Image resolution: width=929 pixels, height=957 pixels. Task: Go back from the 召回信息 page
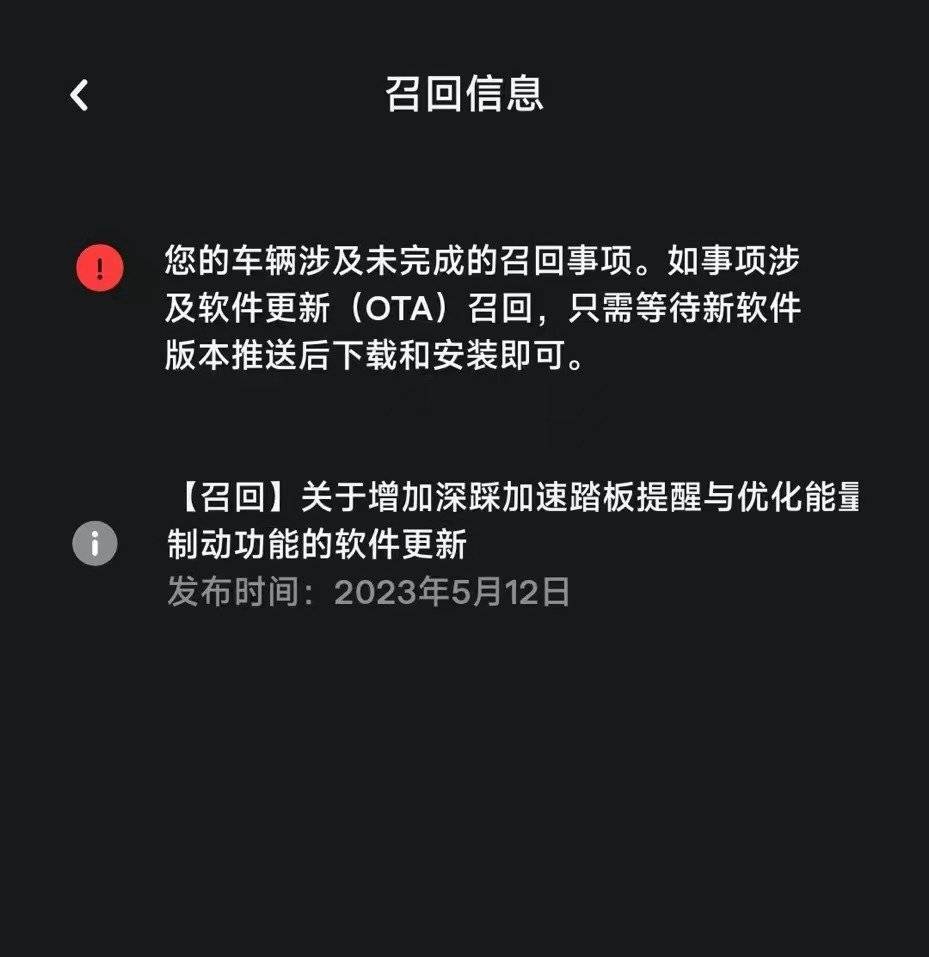pos(80,96)
